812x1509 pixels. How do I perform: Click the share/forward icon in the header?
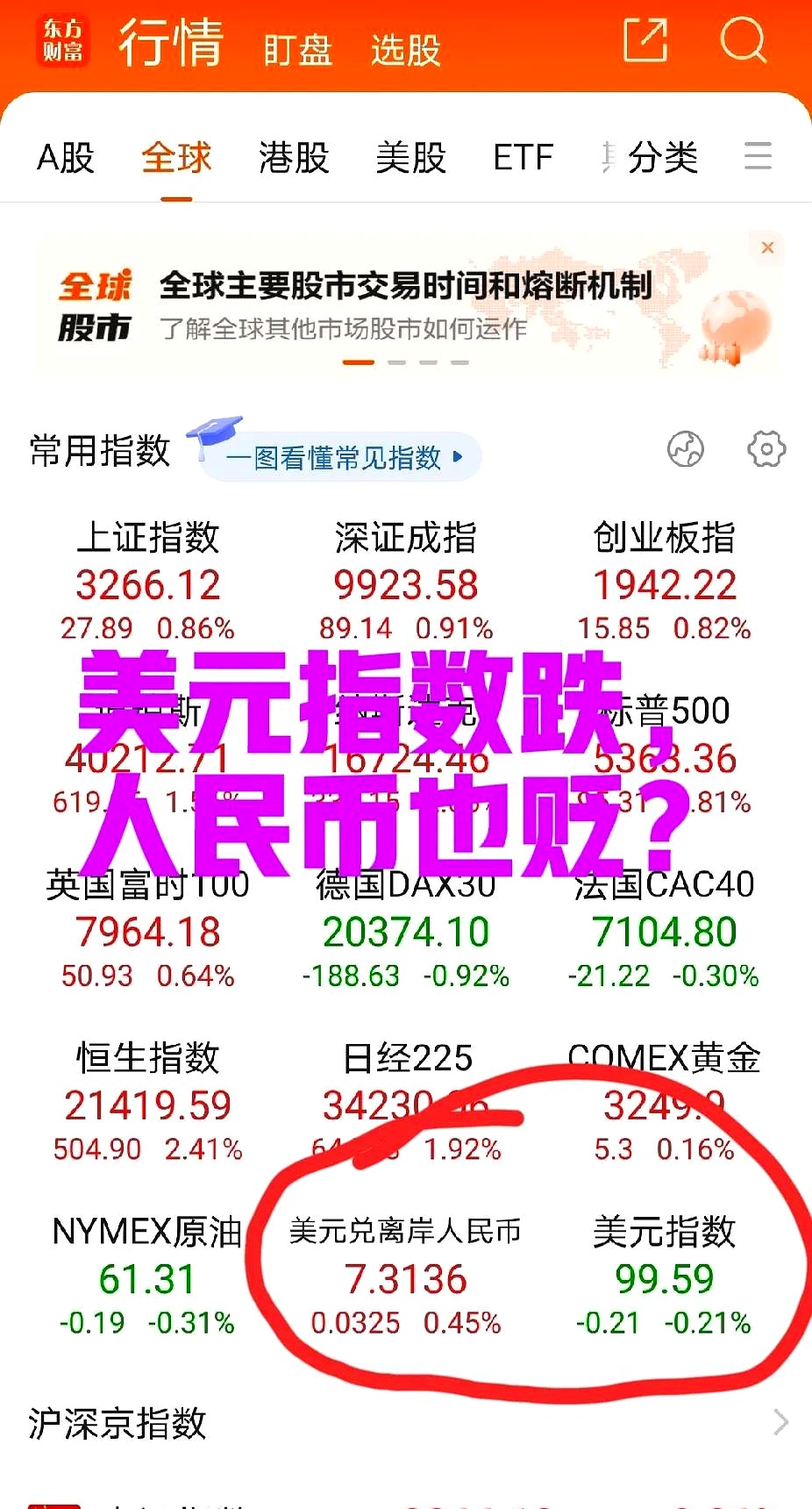[x=646, y=42]
